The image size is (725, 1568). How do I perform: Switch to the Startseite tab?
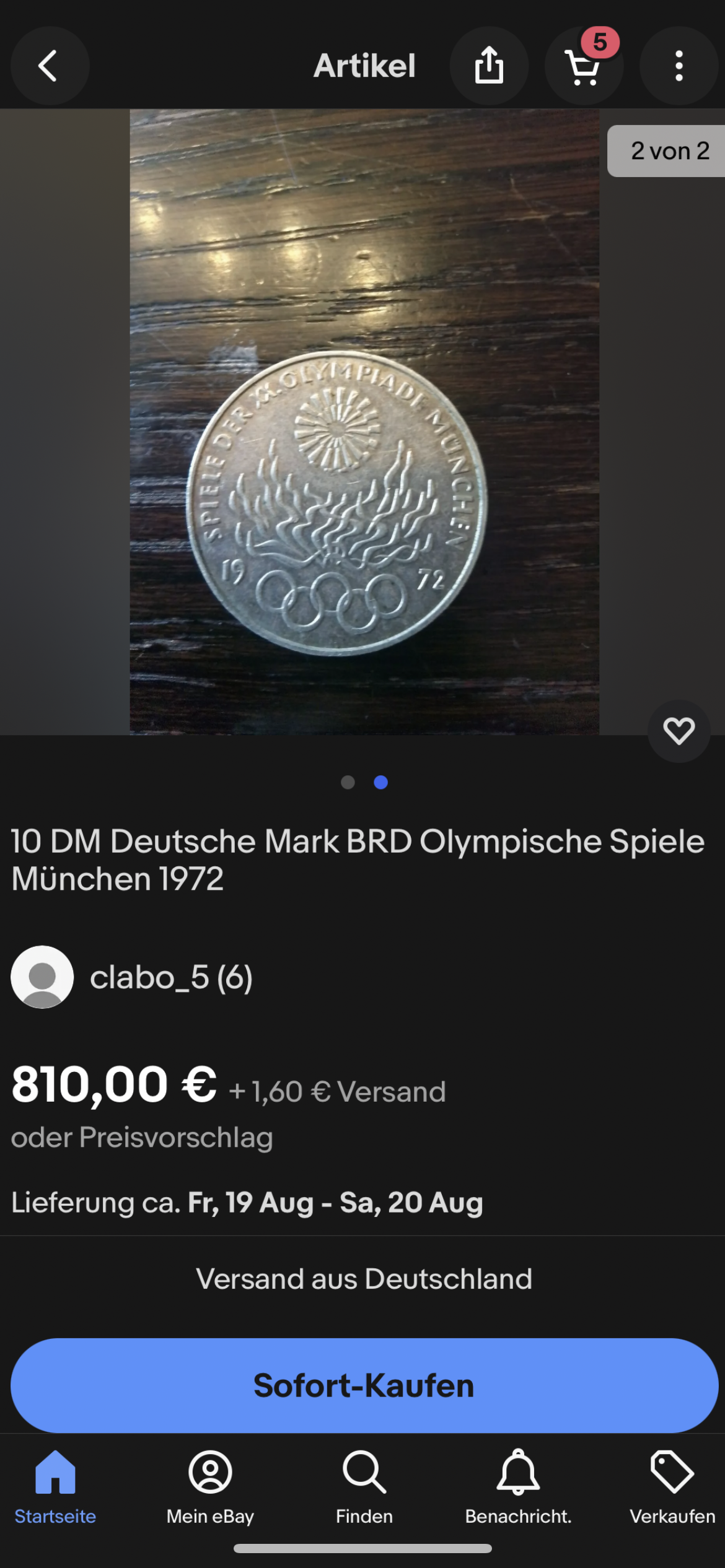55,1487
